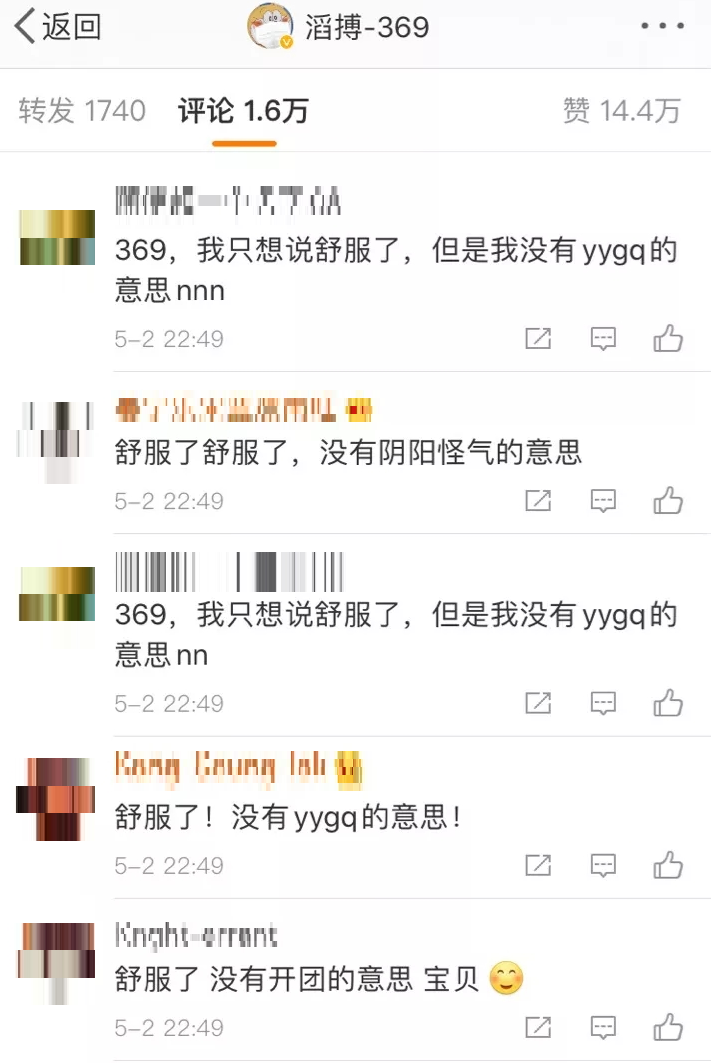Reply to the 没有开团的意思 宝贝 comment
The width and height of the screenshot is (711, 1063).
[x=603, y=1026]
